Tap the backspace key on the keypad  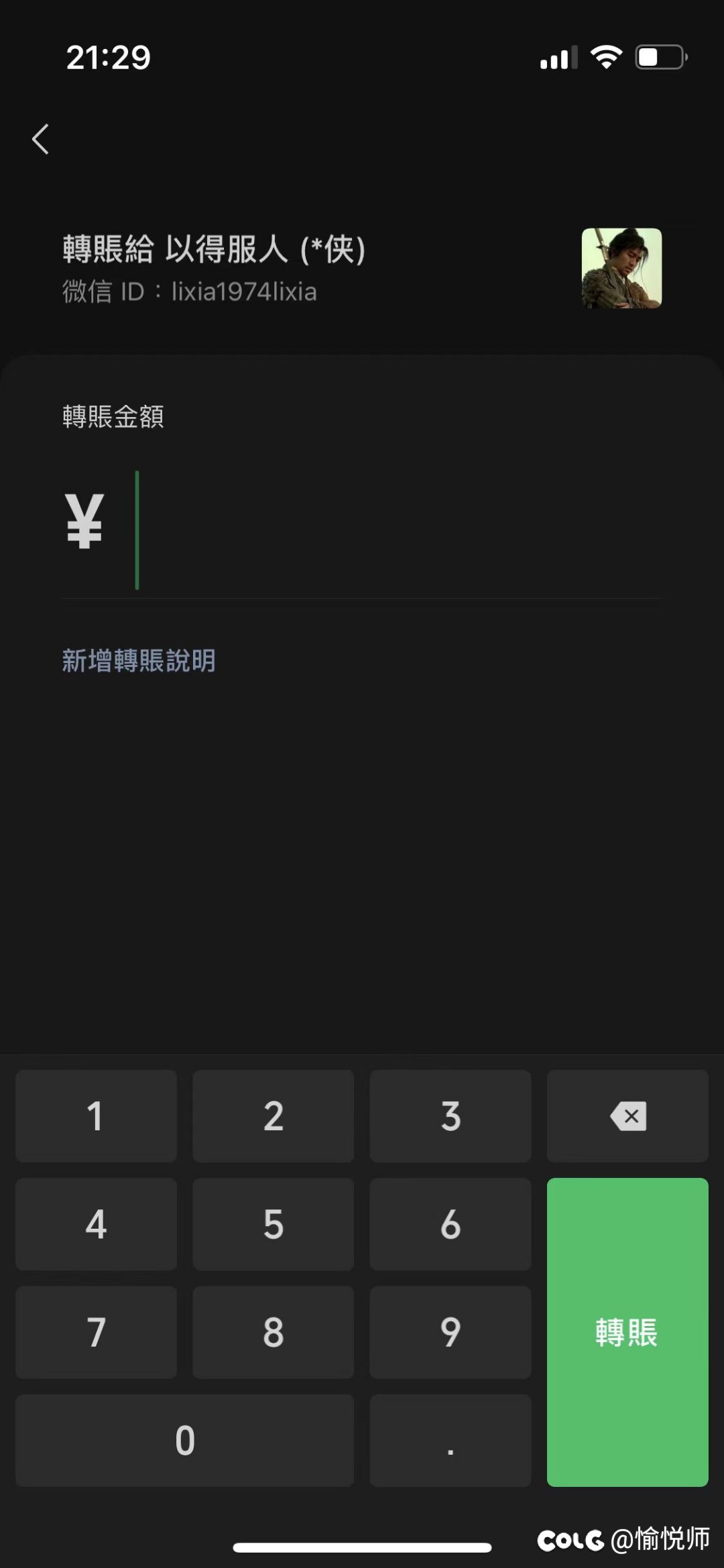627,1115
